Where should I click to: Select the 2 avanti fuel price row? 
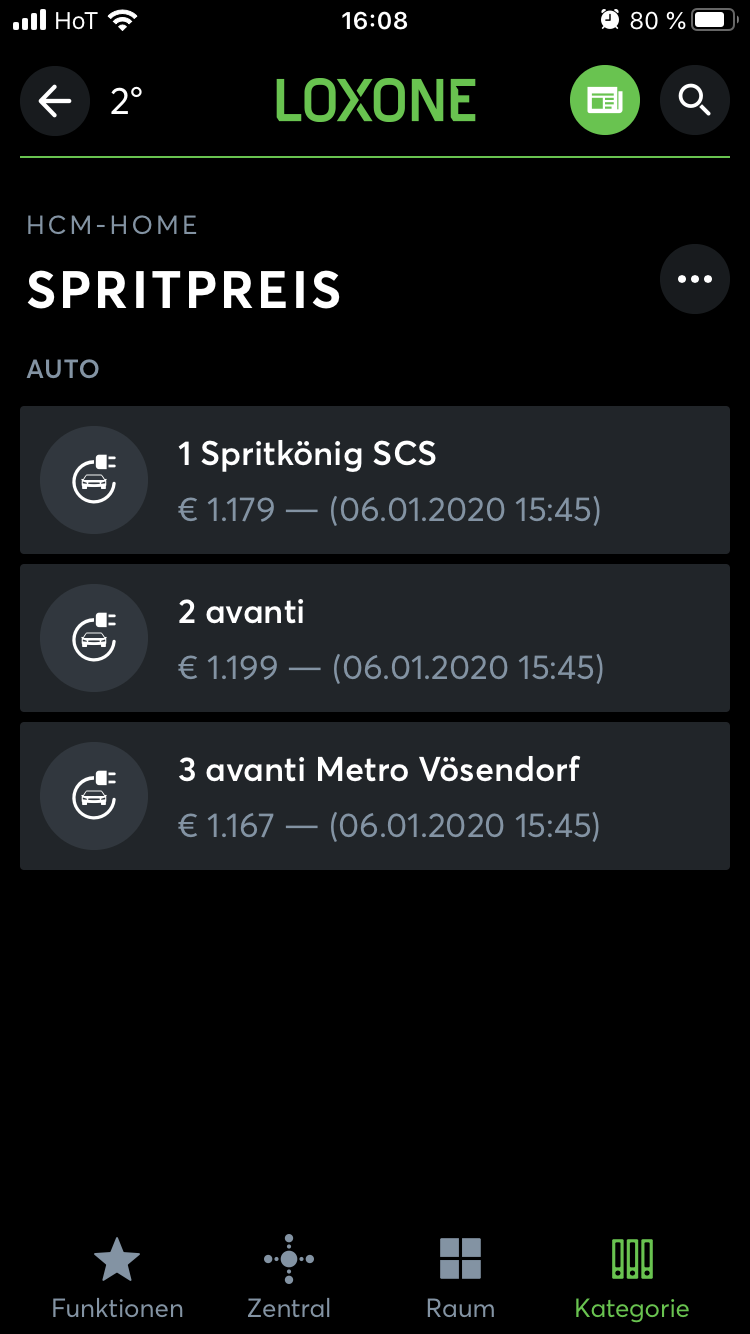(x=375, y=638)
